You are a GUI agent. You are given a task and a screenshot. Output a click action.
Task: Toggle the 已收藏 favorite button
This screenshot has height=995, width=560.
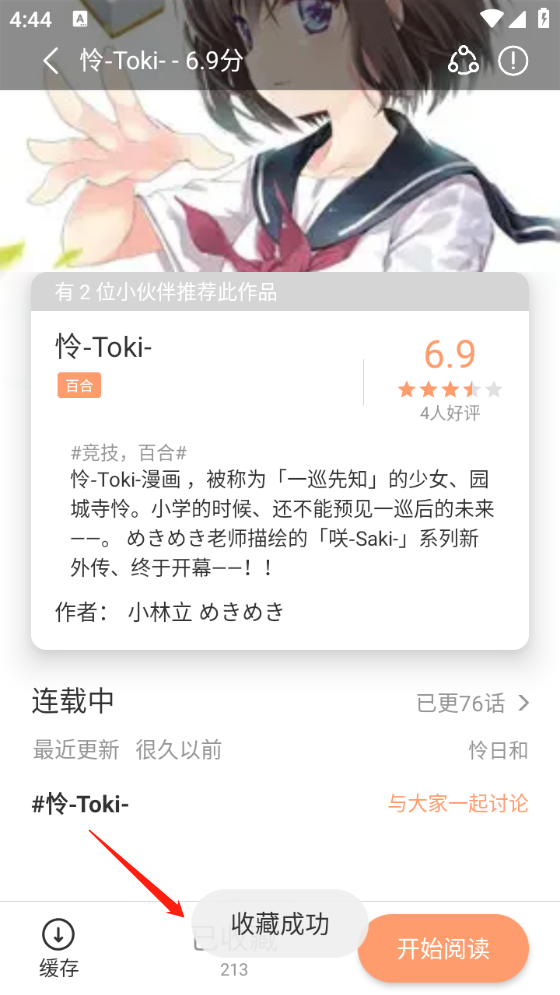coord(235,948)
